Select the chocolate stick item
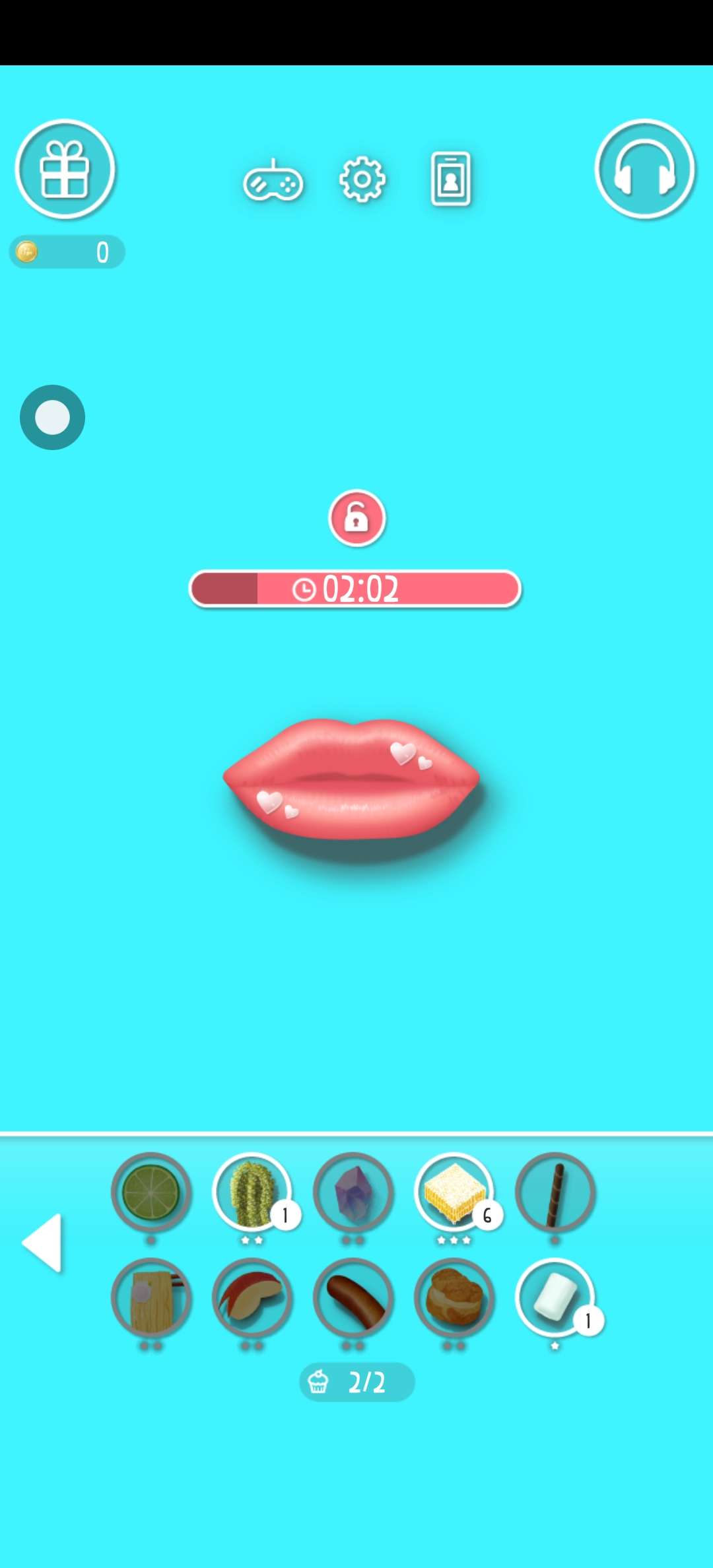Image resolution: width=713 pixels, height=1568 pixels. tap(555, 1192)
